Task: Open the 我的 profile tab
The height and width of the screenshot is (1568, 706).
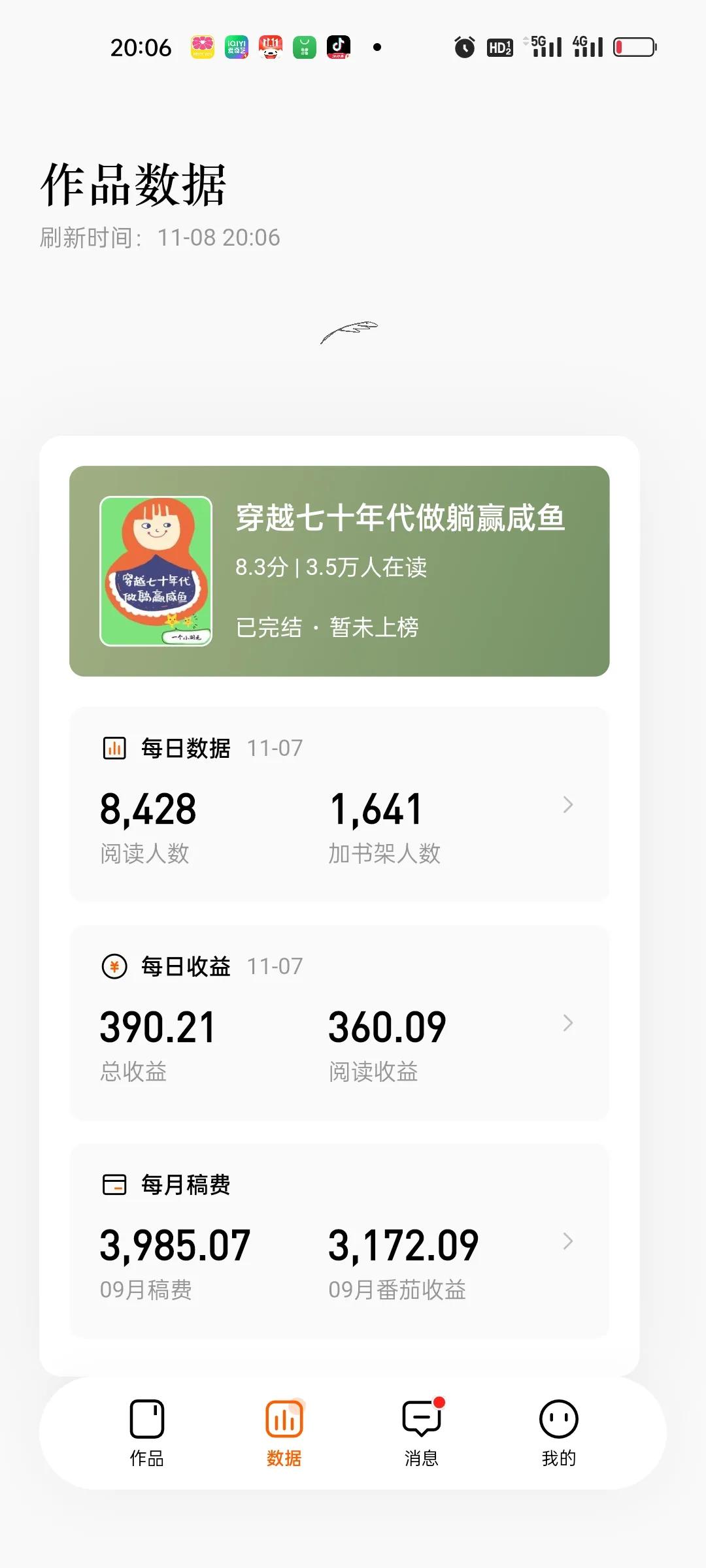Action: point(557,1431)
